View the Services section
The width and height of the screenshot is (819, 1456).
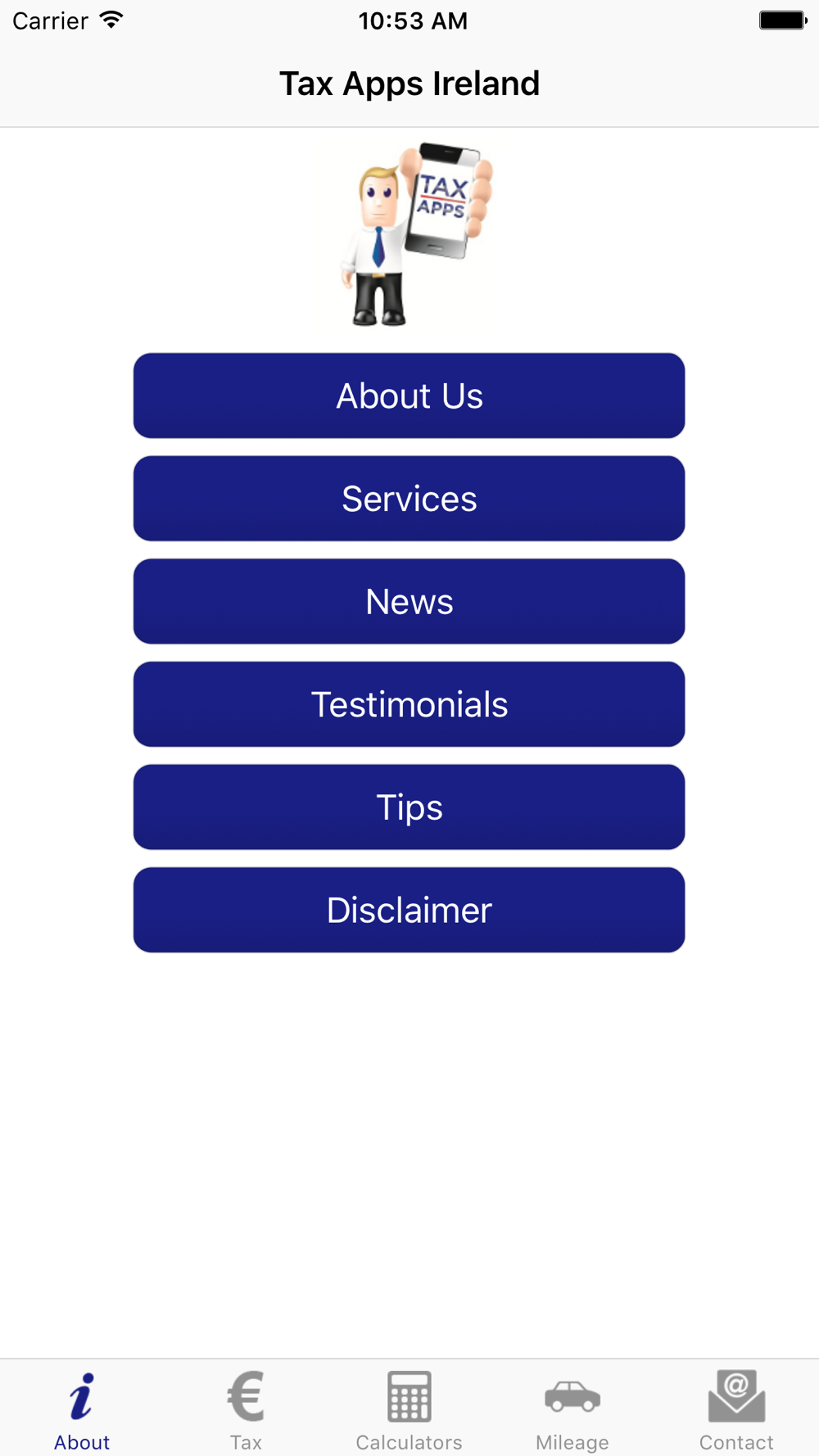click(x=409, y=499)
